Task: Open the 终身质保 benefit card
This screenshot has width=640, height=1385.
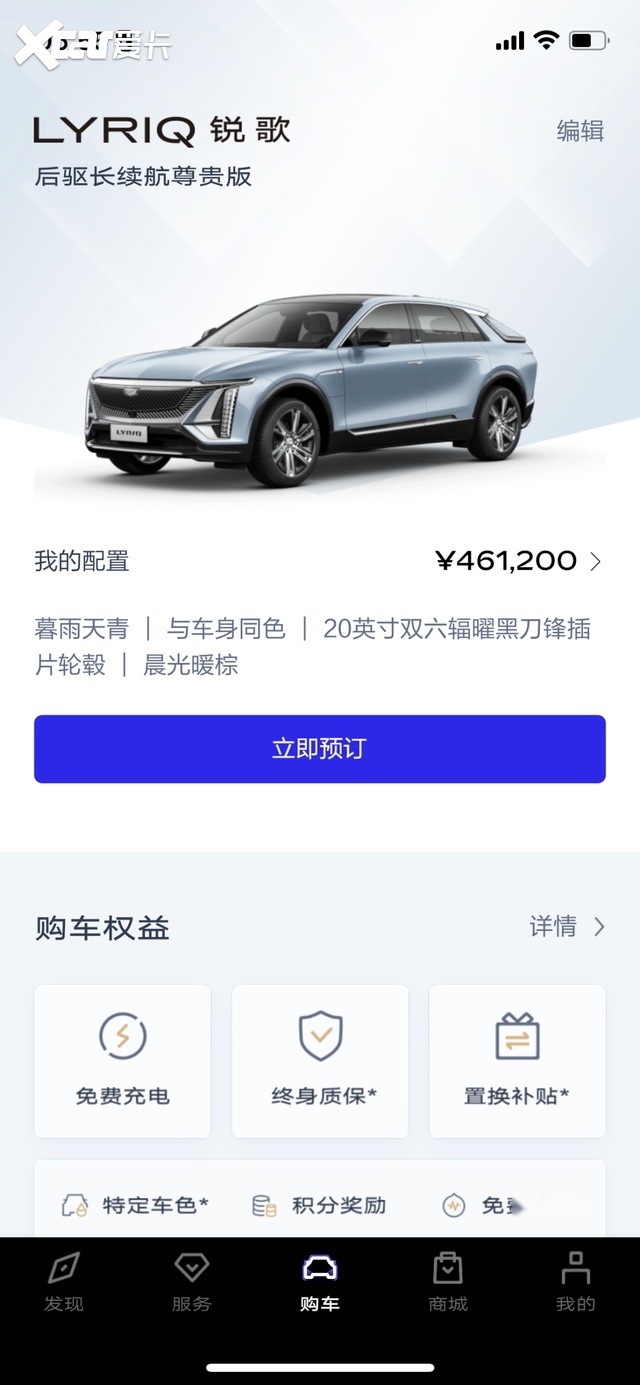Action: pyautogui.click(x=321, y=1061)
